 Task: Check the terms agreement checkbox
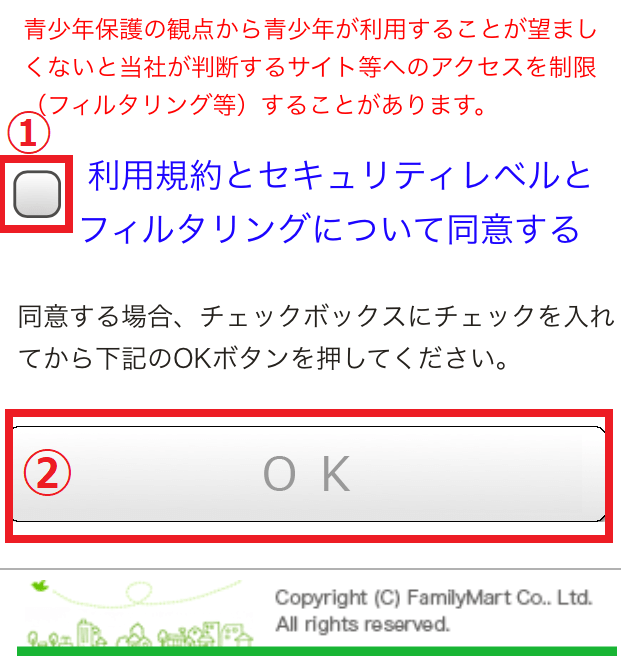click(x=38, y=194)
